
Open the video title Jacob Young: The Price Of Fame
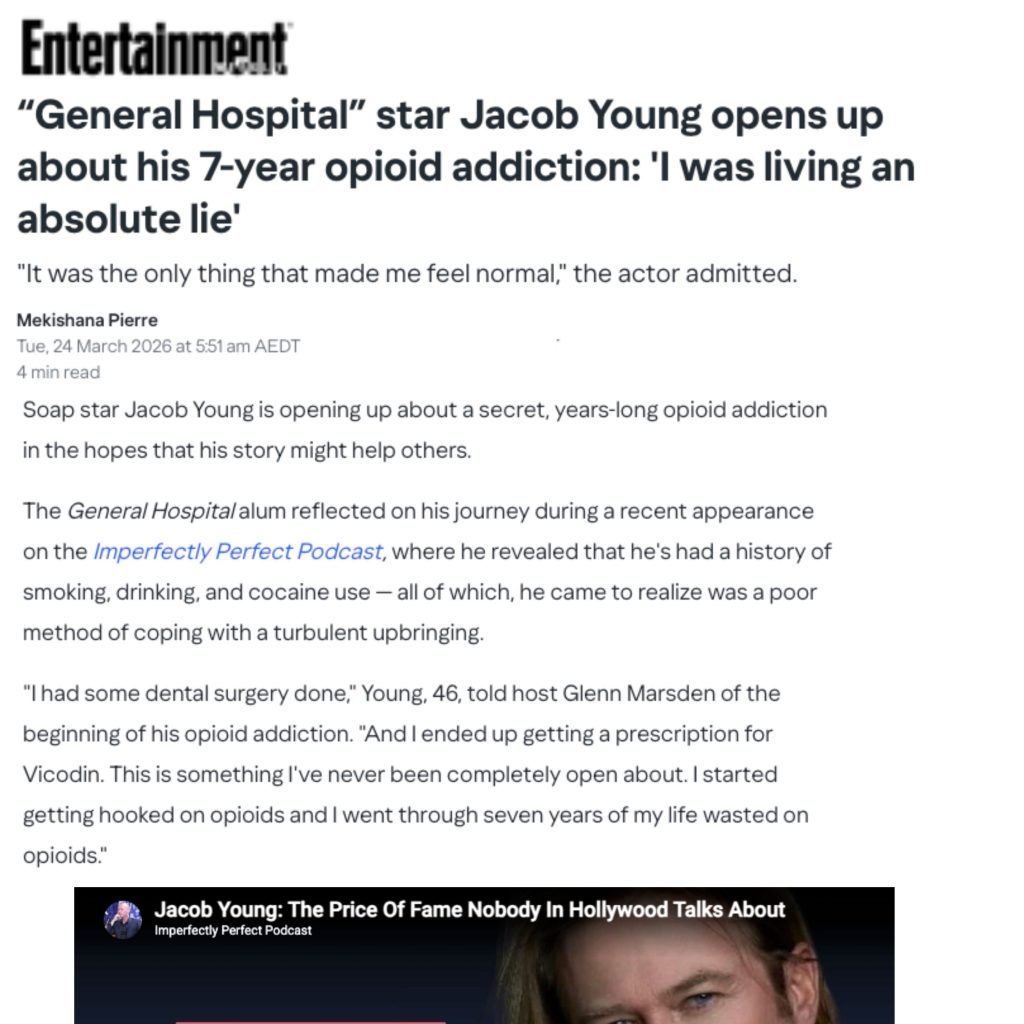pos(469,910)
